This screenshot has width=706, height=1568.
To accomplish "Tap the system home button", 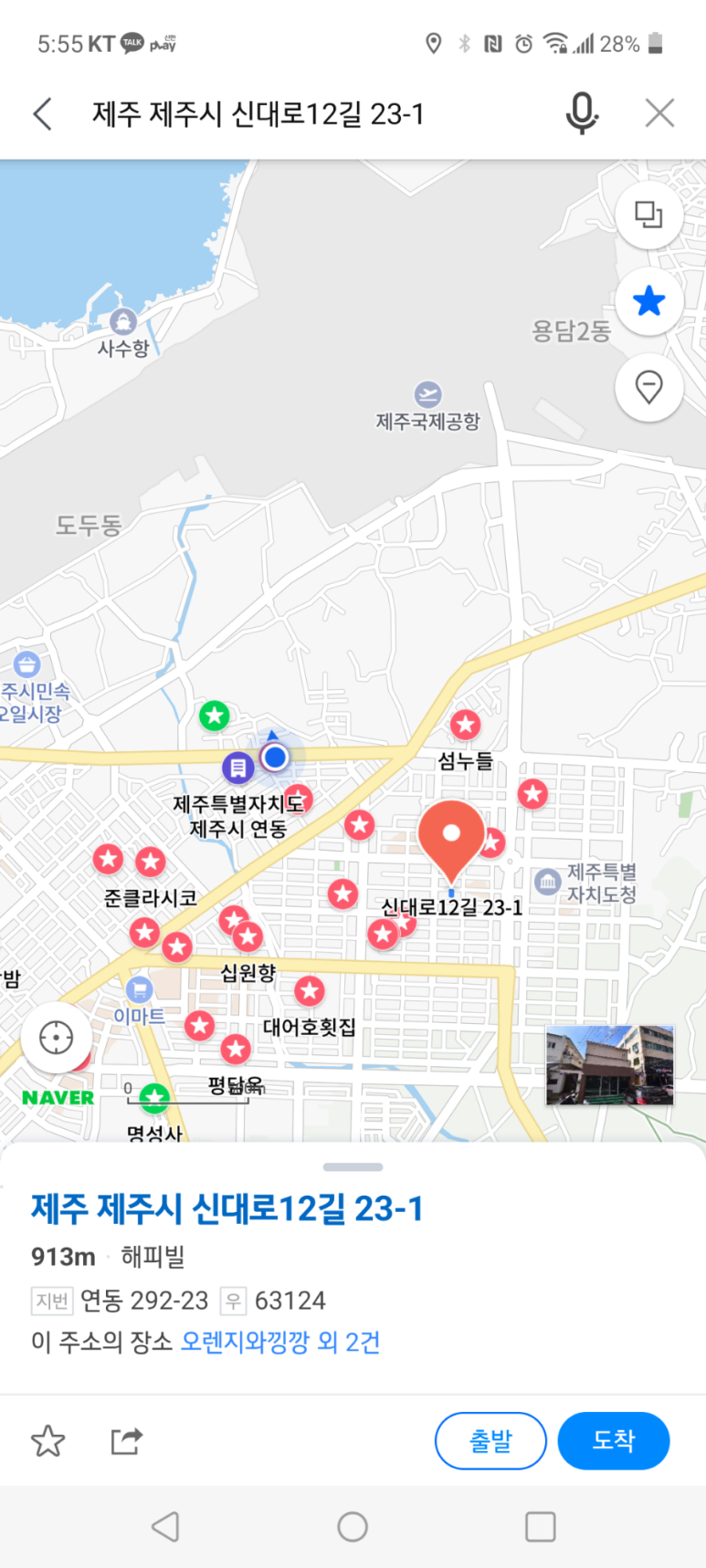I will (x=353, y=1526).
